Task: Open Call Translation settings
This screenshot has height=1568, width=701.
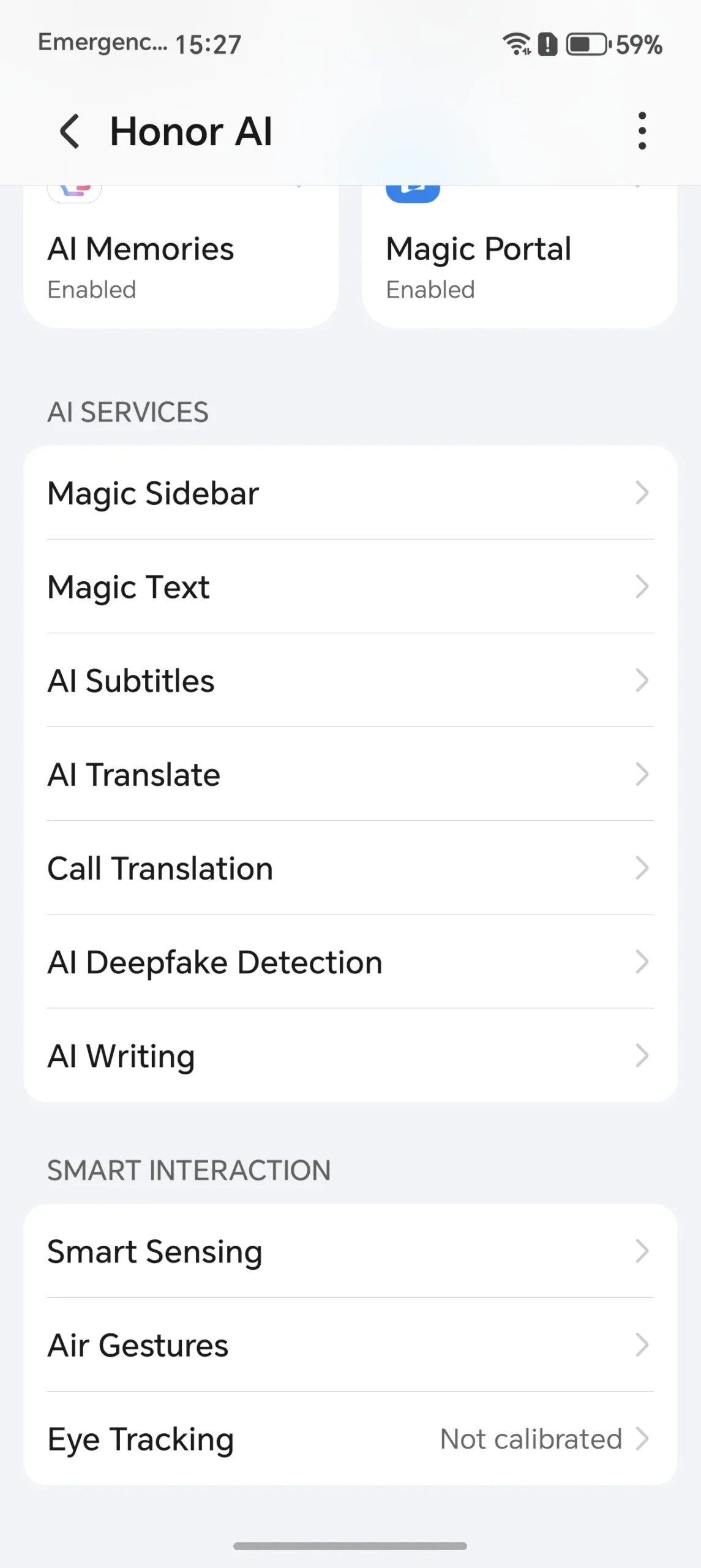Action: click(x=350, y=868)
